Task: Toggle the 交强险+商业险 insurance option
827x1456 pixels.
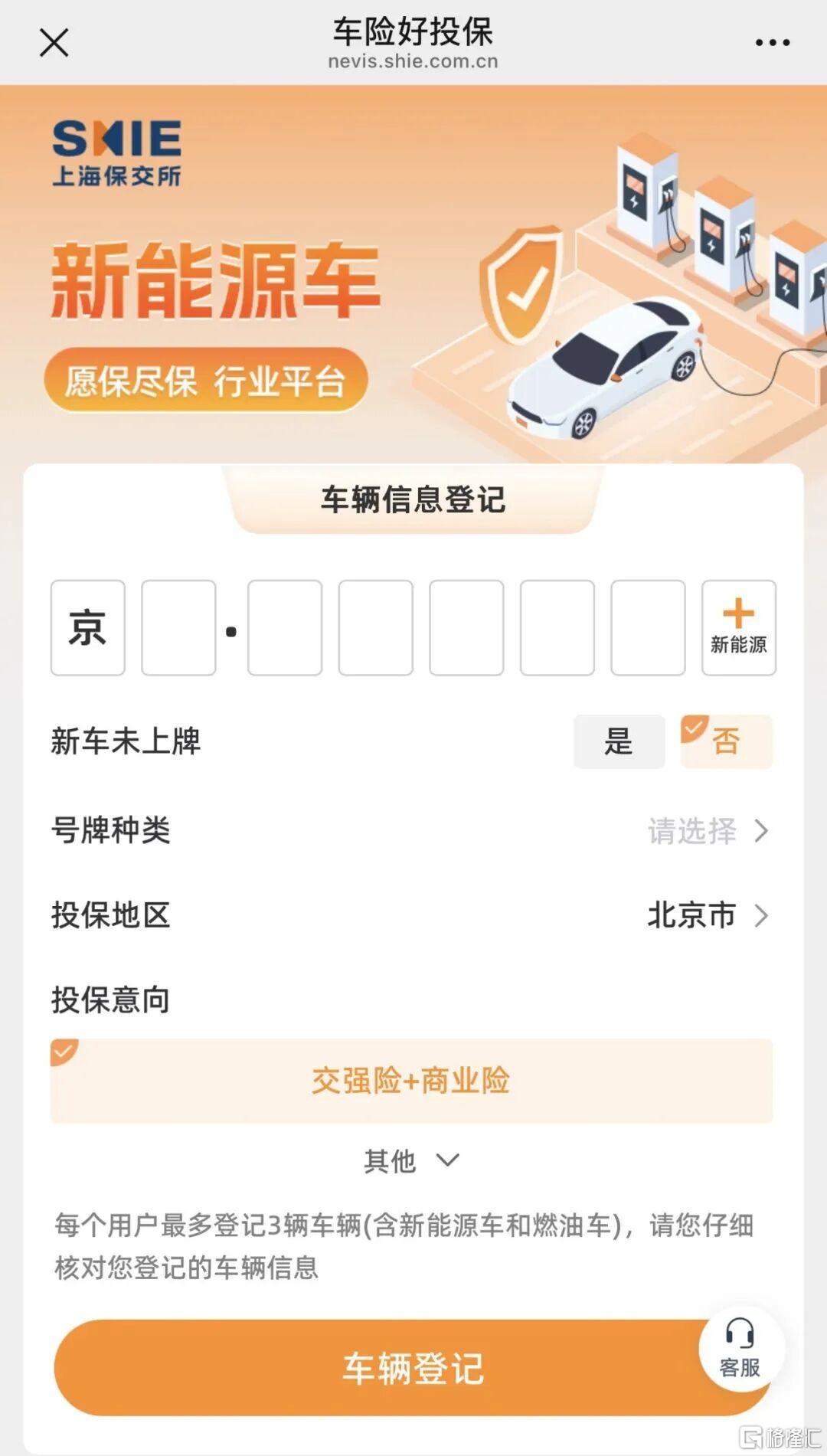Action: pyautogui.click(x=413, y=1080)
